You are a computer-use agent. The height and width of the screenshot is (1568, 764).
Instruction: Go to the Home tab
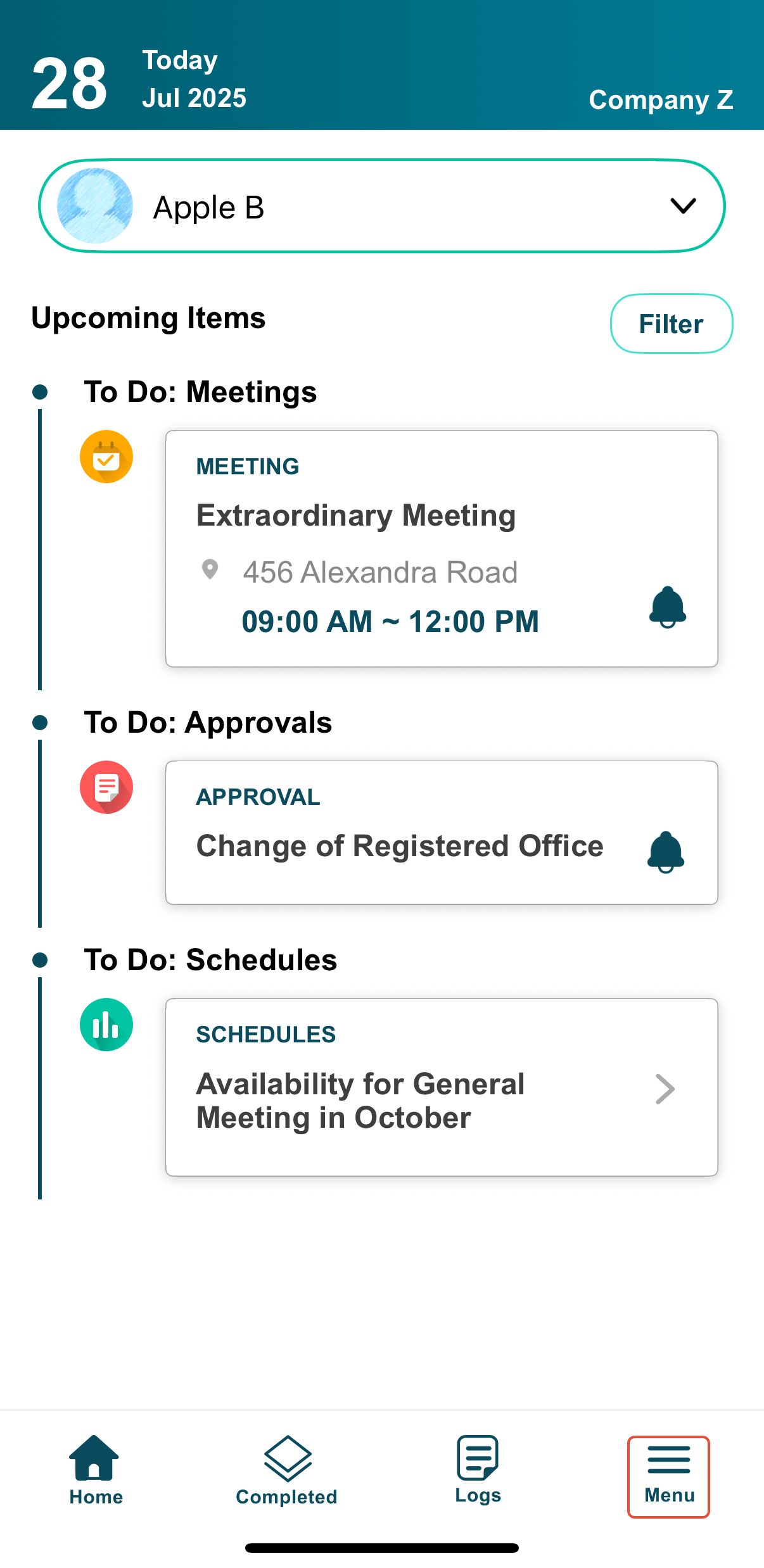(95, 1469)
